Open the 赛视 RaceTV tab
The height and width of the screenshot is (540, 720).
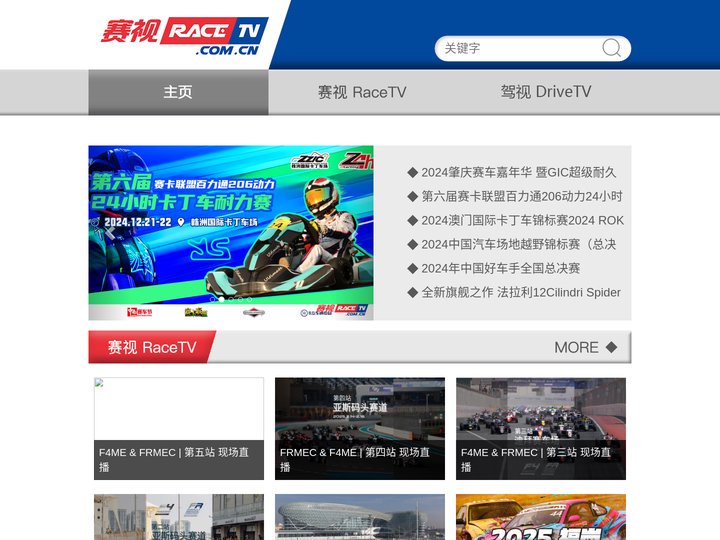pos(362,92)
